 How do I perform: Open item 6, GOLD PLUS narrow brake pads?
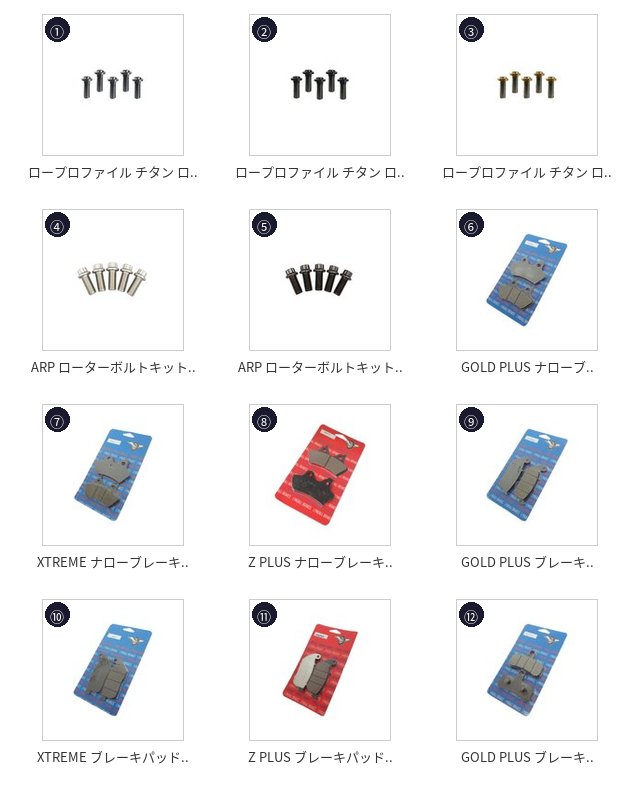(527, 280)
